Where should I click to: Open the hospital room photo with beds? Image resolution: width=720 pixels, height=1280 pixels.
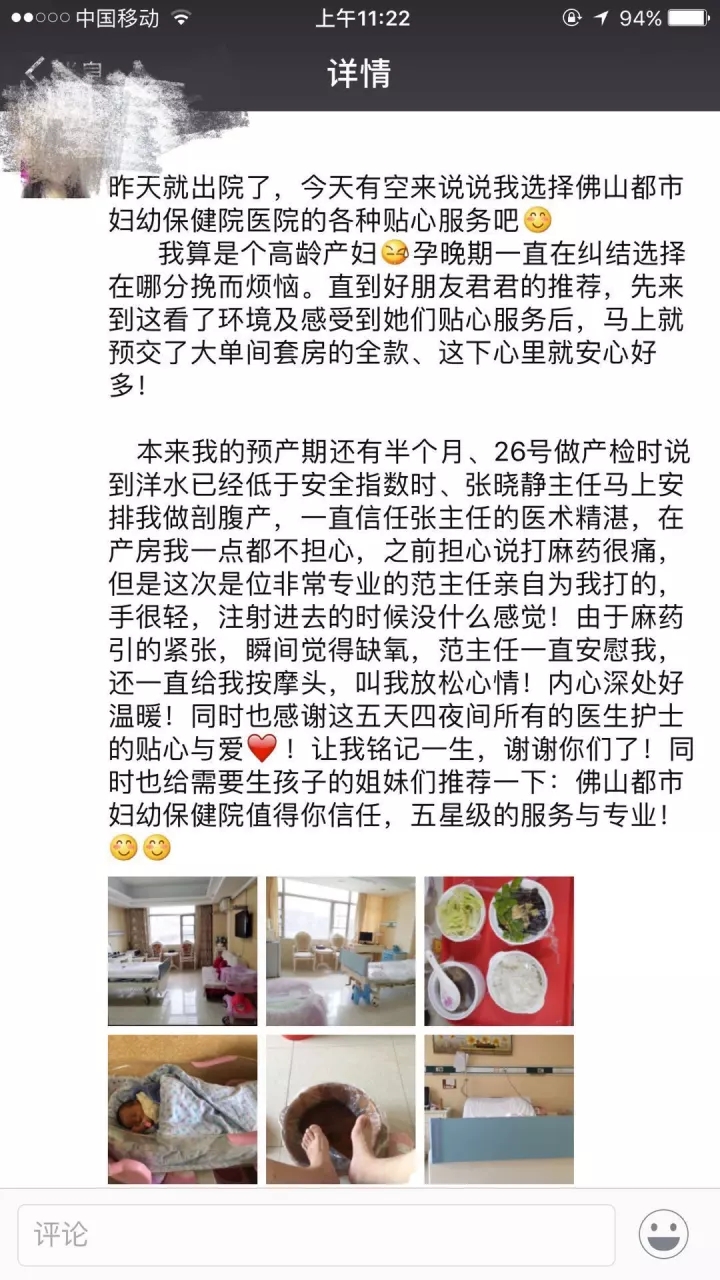click(182, 951)
